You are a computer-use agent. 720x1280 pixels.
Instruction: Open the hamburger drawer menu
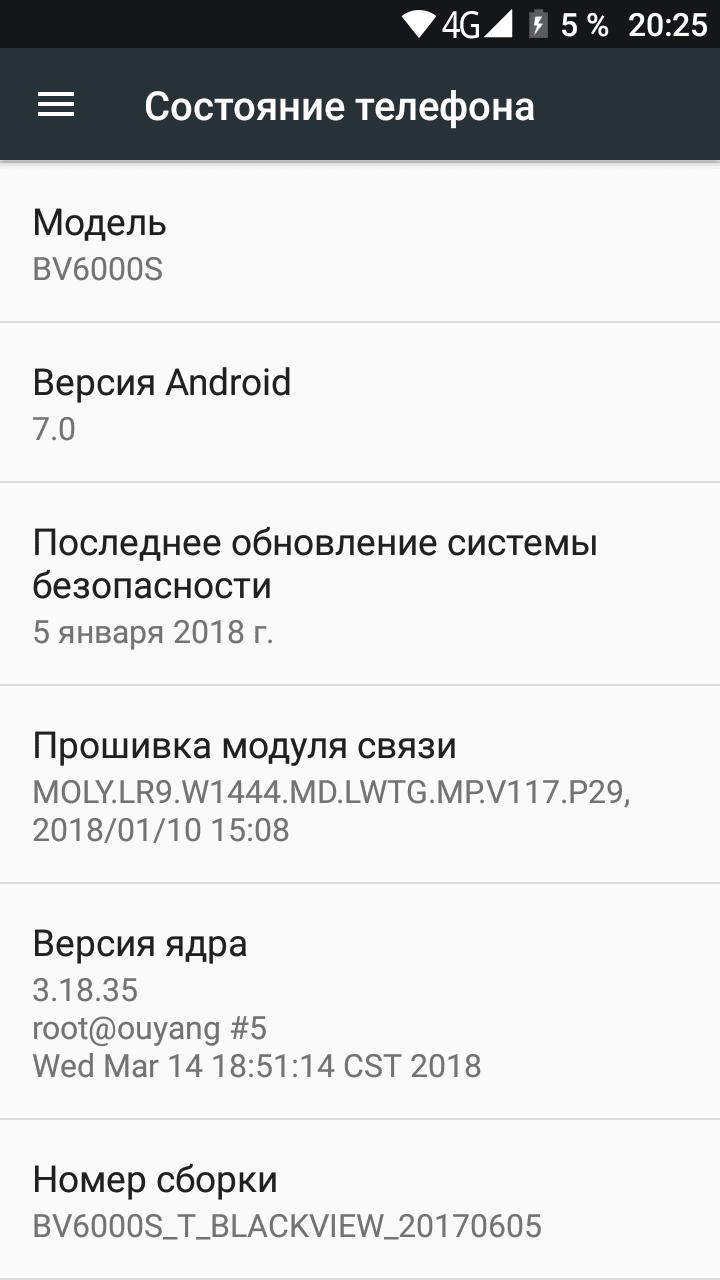(x=56, y=105)
